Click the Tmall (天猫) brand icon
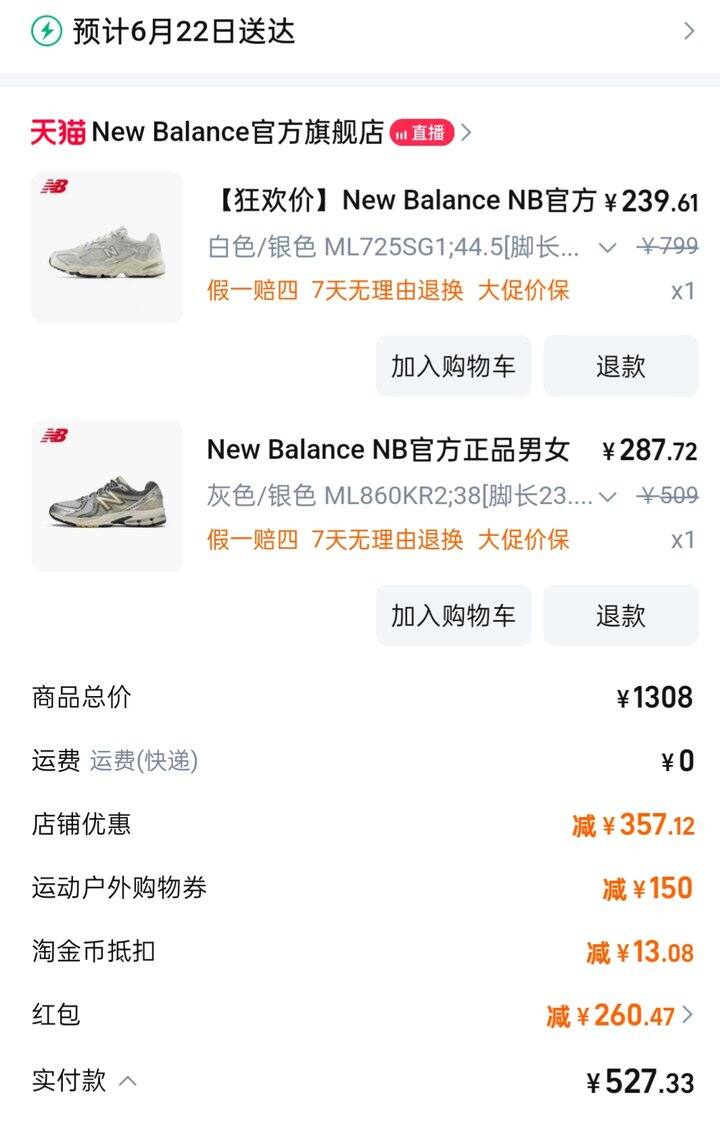Screen dimensions: 720x1133 56,131
